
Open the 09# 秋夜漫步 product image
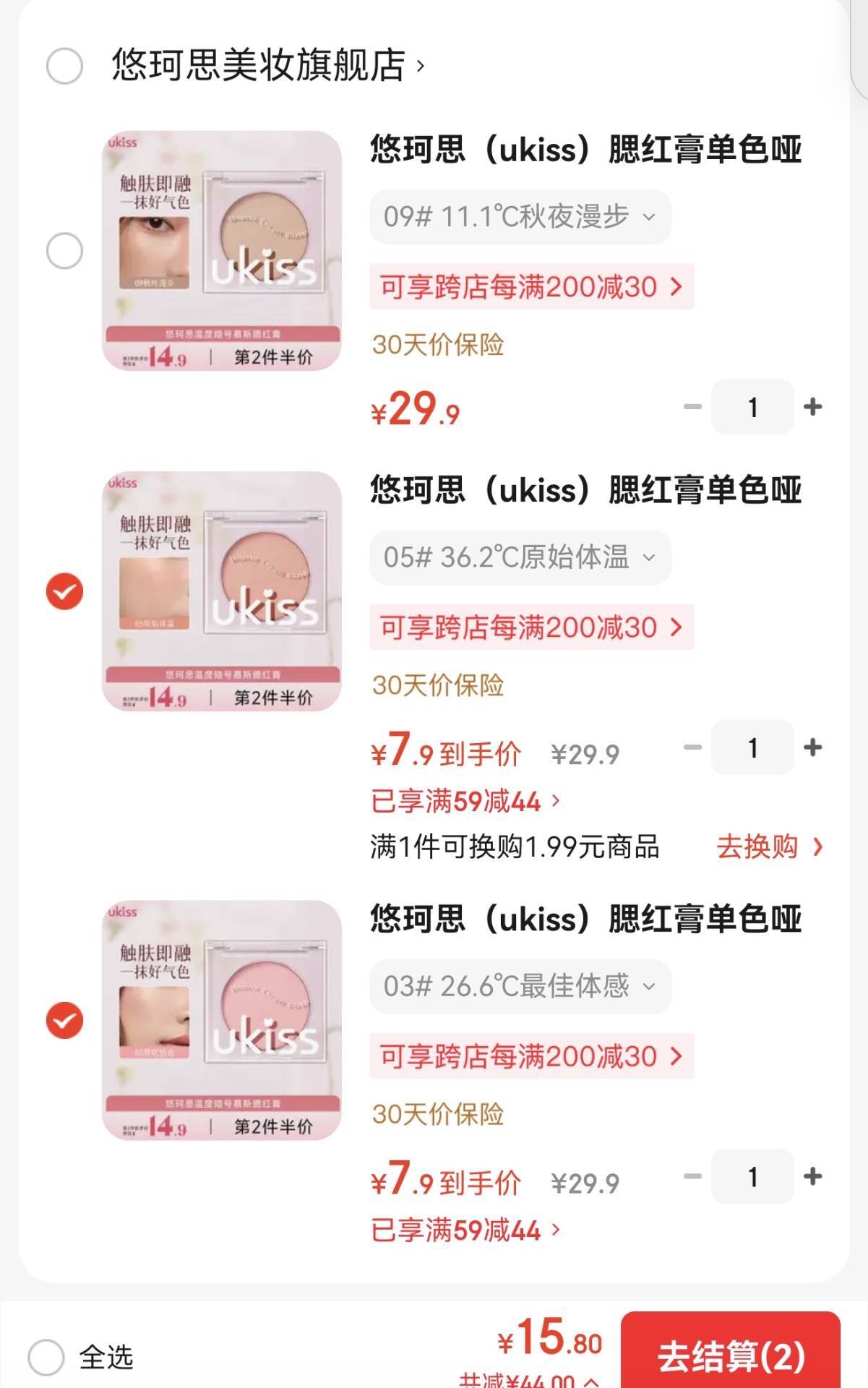pos(221,251)
